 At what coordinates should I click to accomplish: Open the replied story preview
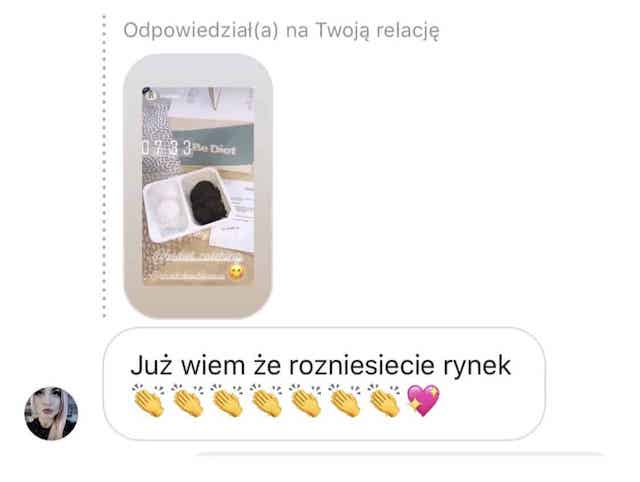click(x=198, y=186)
